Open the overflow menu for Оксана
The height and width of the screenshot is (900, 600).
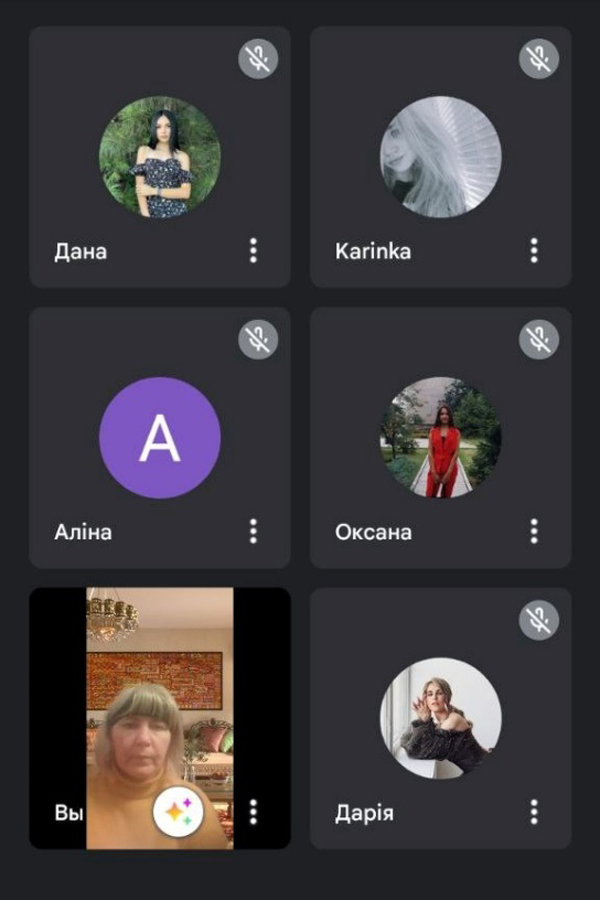pos(534,531)
